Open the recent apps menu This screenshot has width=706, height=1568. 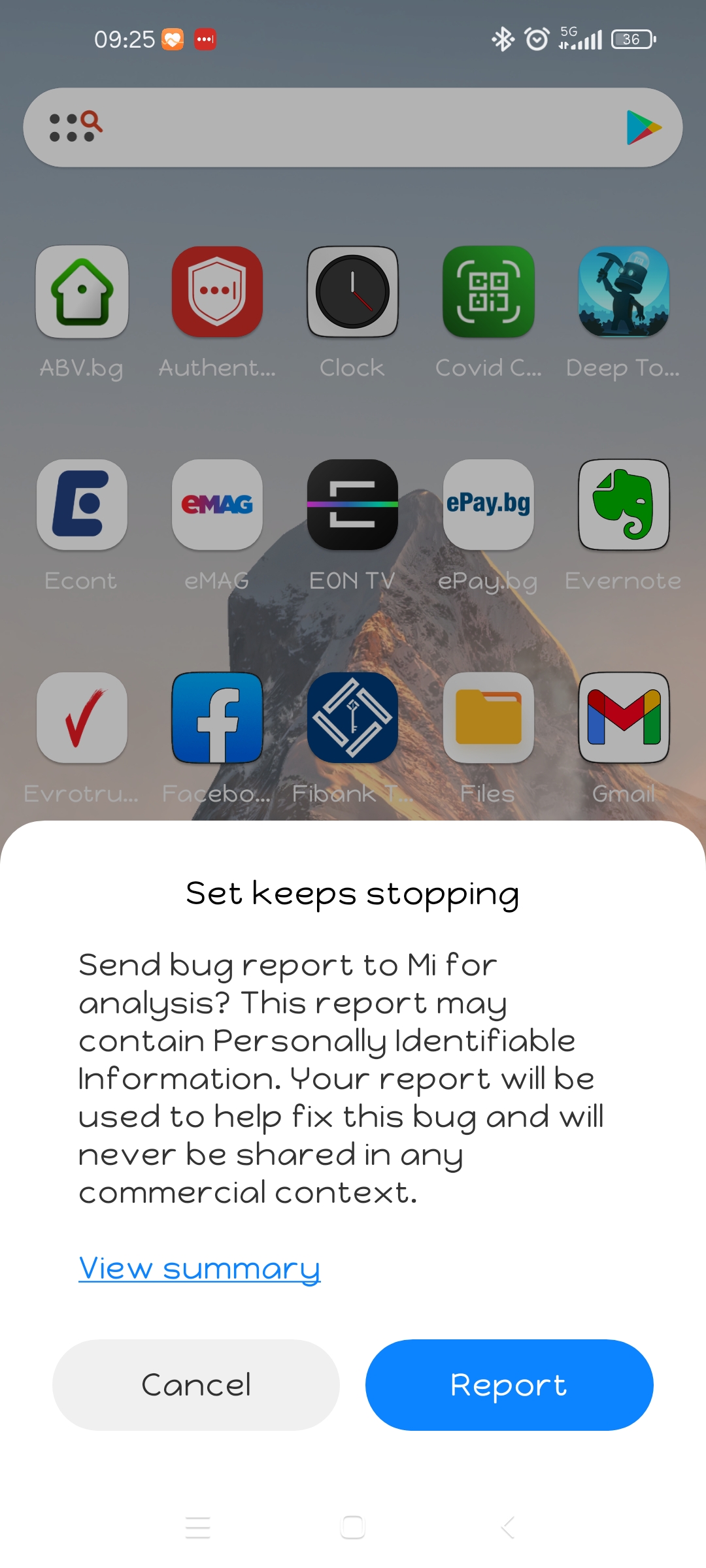[197, 1527]
